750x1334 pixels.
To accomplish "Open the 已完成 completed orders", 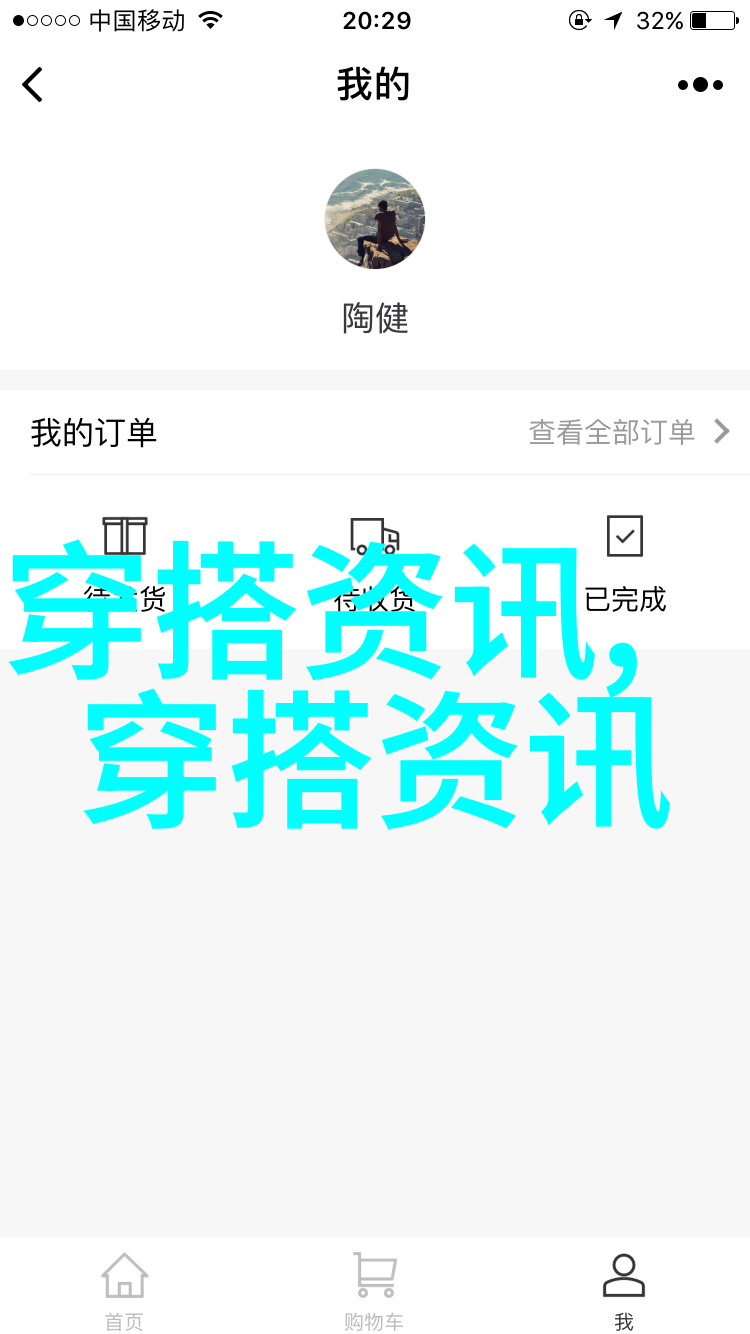I will coord(625,560).
